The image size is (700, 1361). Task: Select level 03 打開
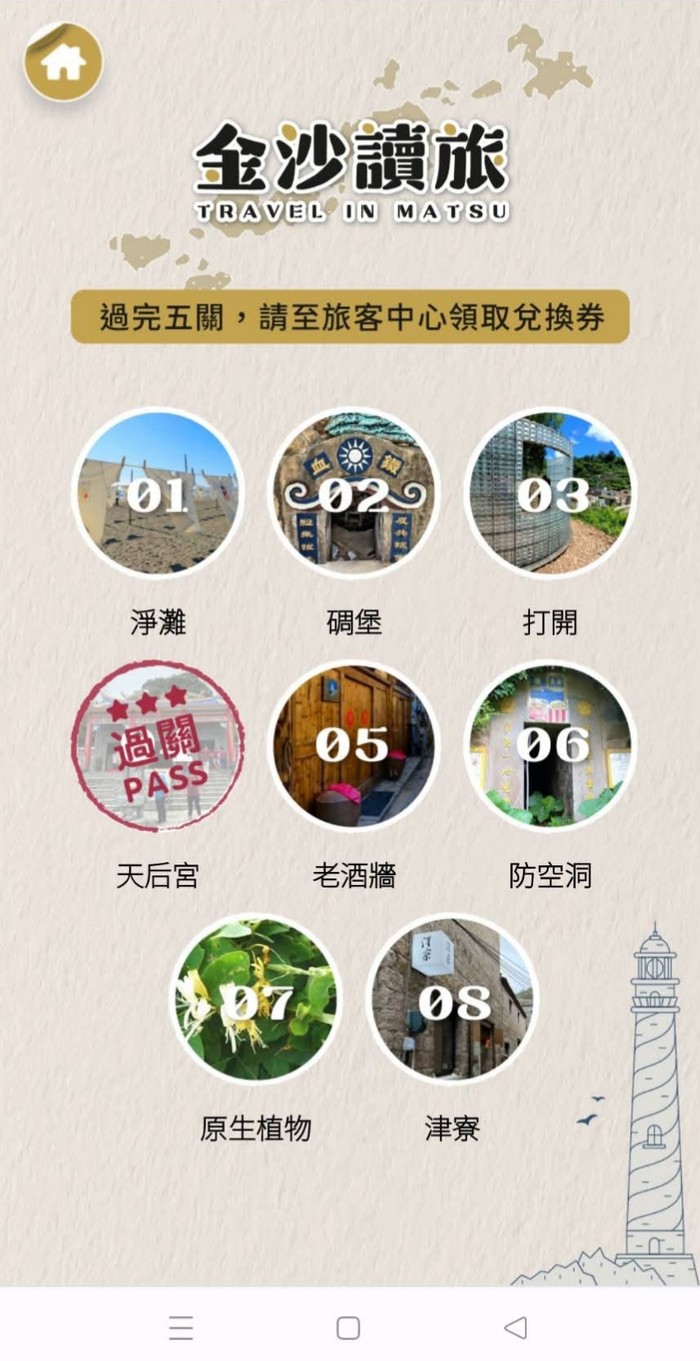[550, 493]
